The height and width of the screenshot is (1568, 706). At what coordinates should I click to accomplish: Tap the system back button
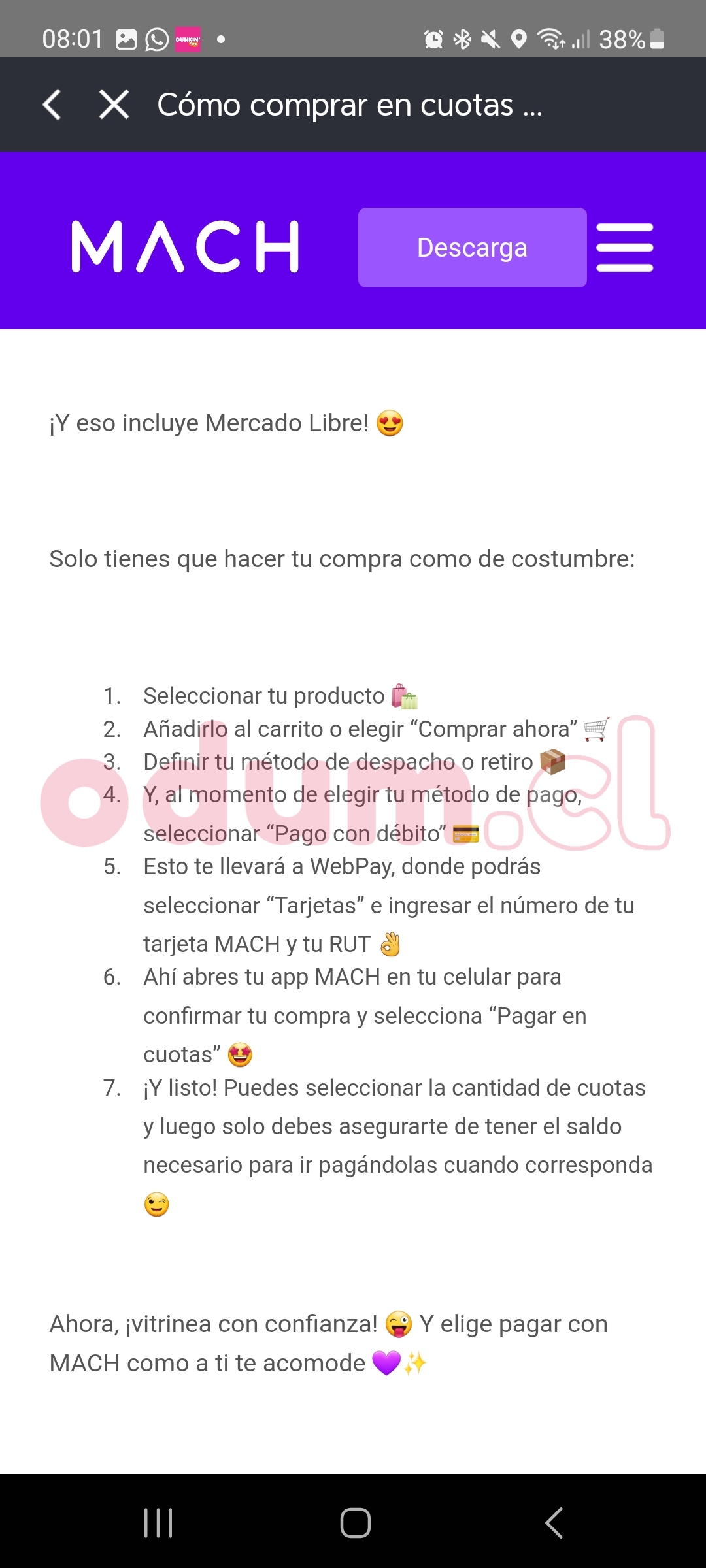coord(554,1523)
